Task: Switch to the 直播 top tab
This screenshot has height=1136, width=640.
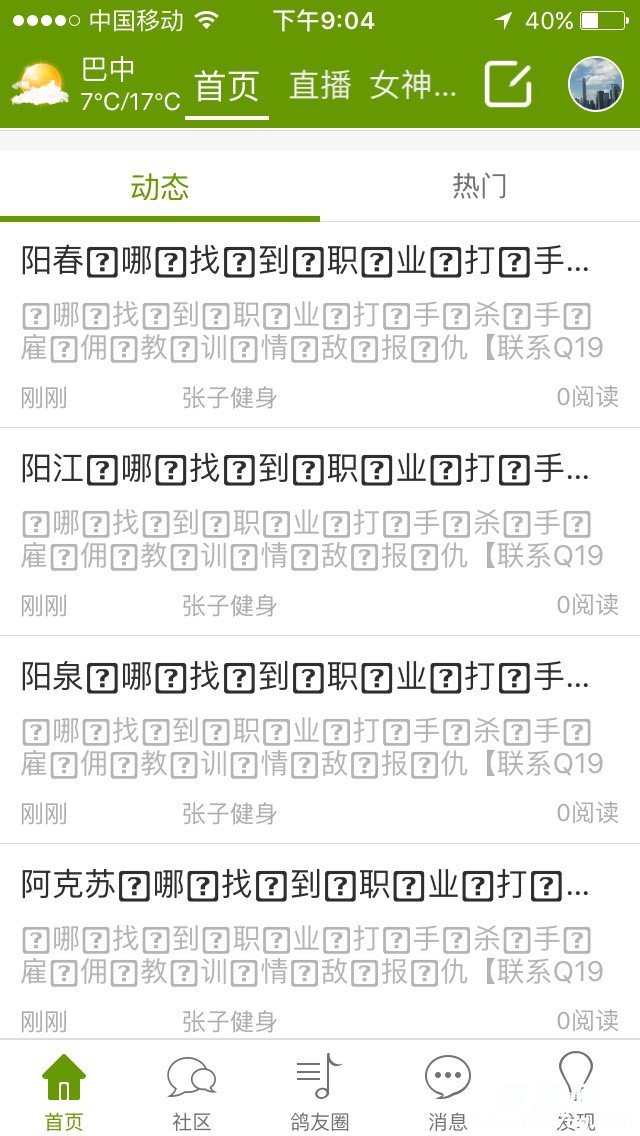Action: coord(320,86)
